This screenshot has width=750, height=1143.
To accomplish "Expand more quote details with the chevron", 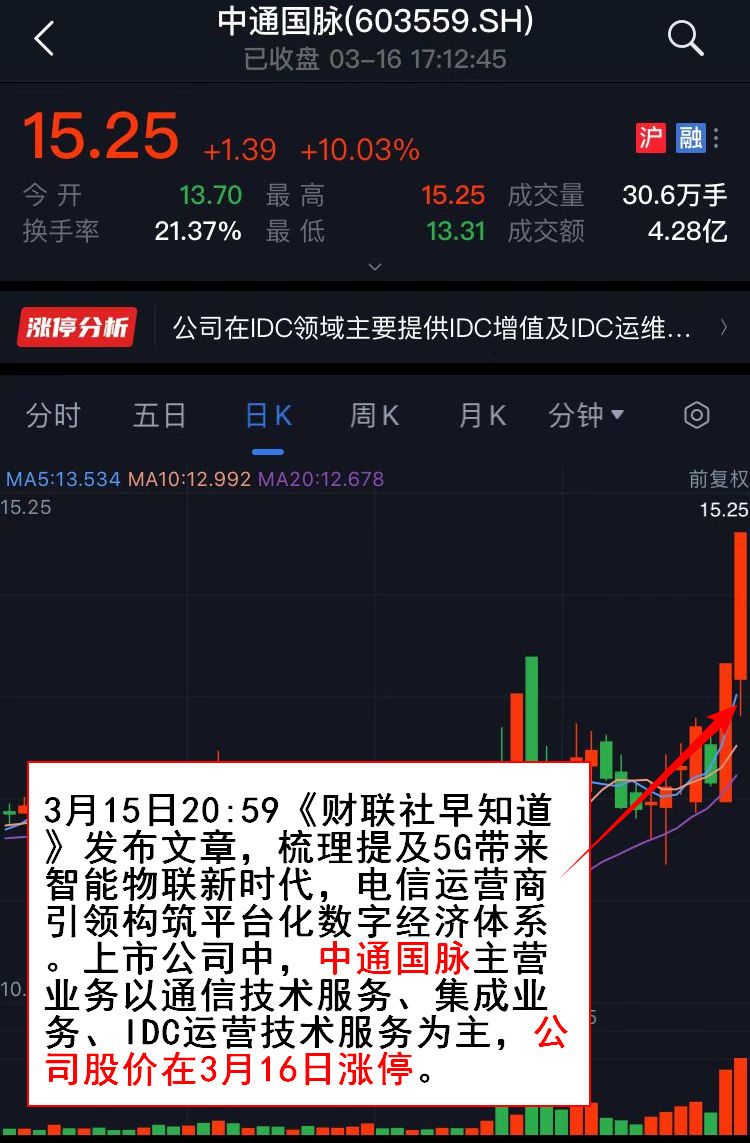I will coord(375,266).
